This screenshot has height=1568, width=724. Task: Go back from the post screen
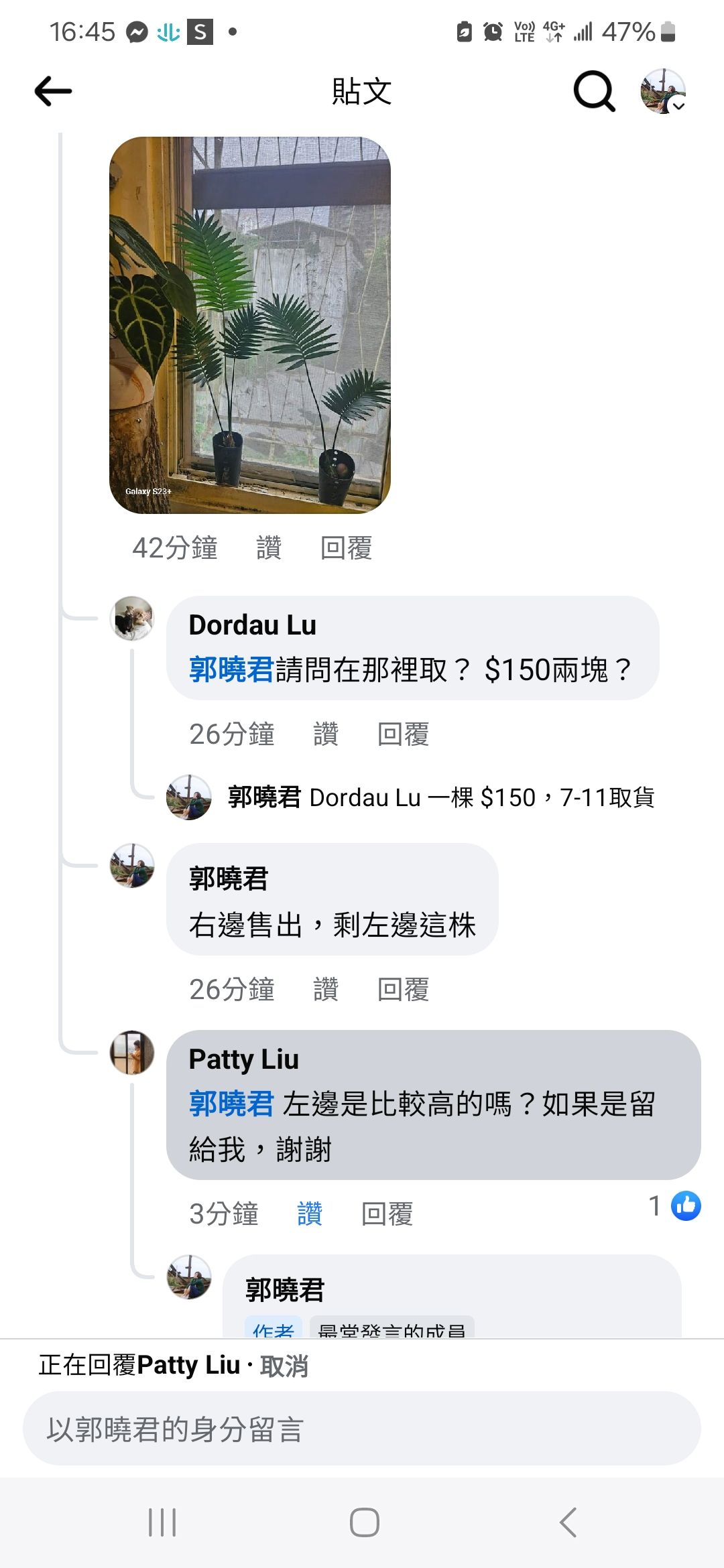(x=54, y=91)
